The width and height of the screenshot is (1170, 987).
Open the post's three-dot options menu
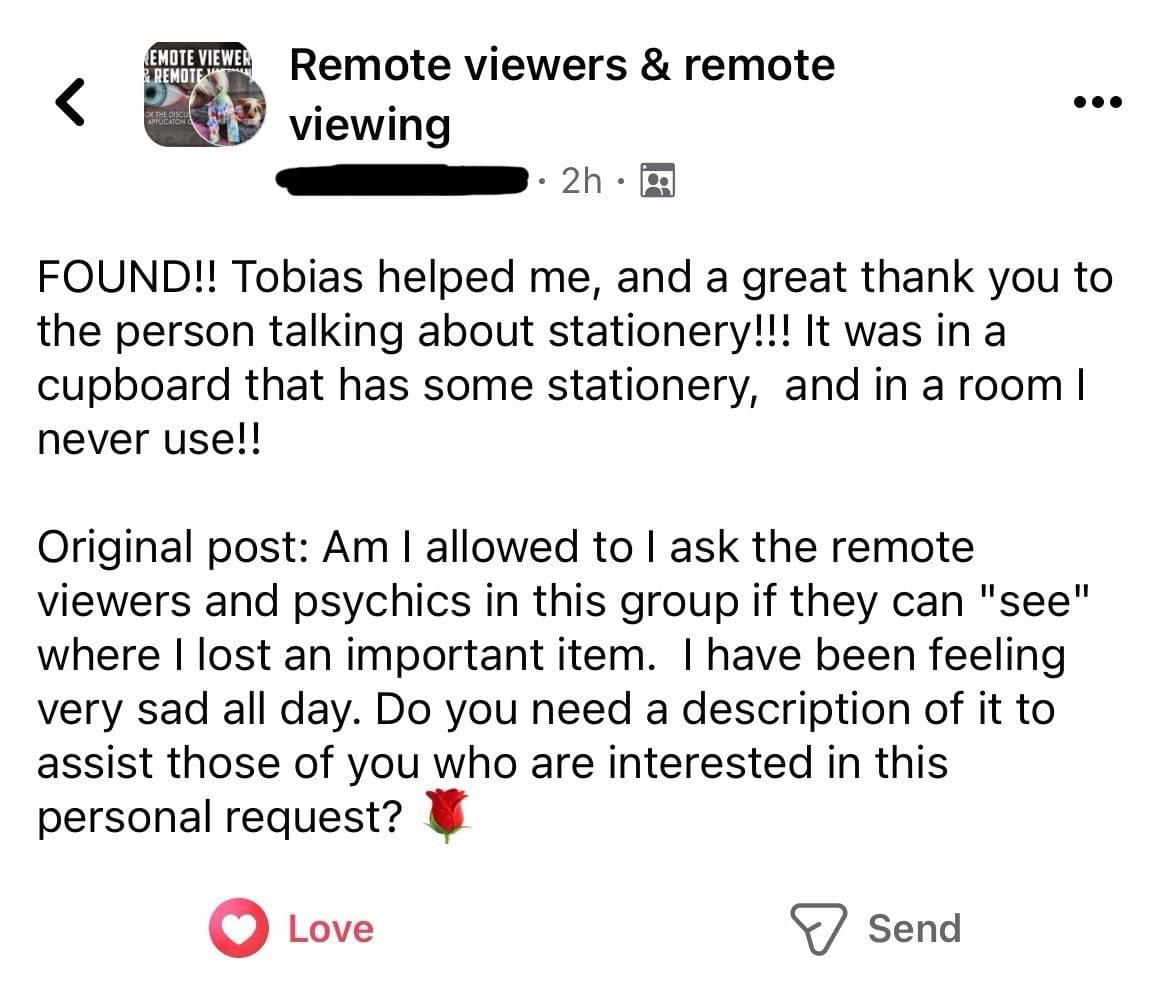(1097, 102)
